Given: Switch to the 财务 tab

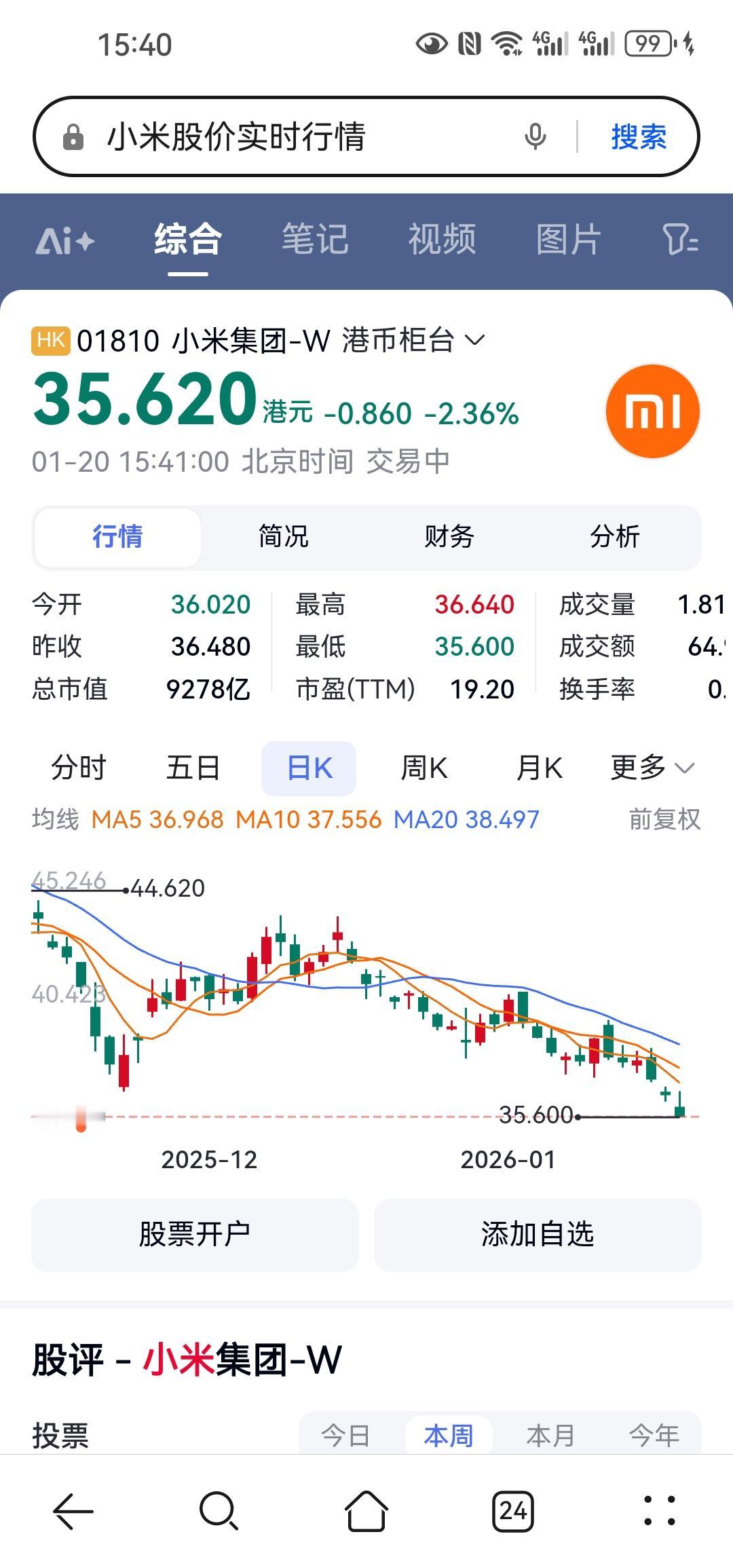Looking at the screenshot, I should coord(449,536).
